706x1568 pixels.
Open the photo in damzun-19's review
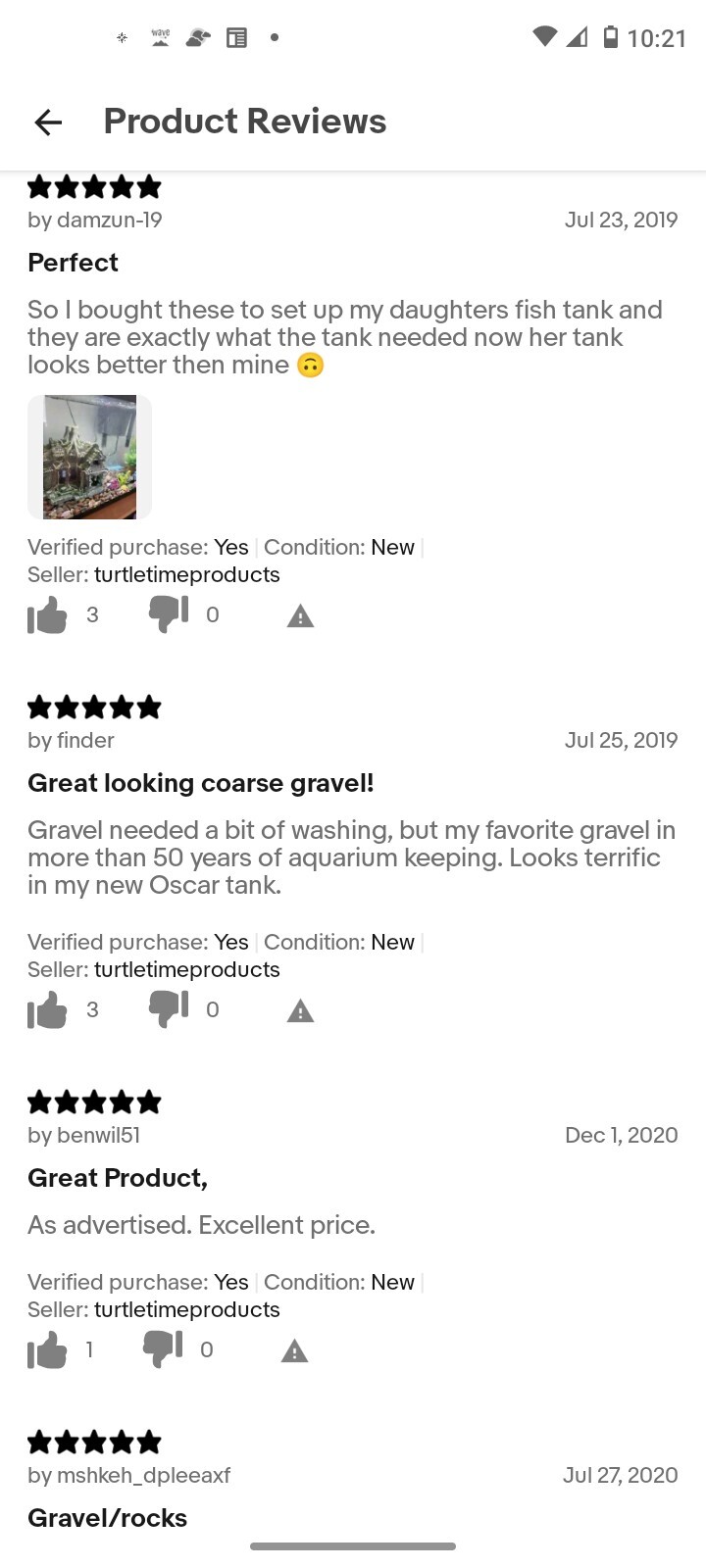(x=89, y=457)
